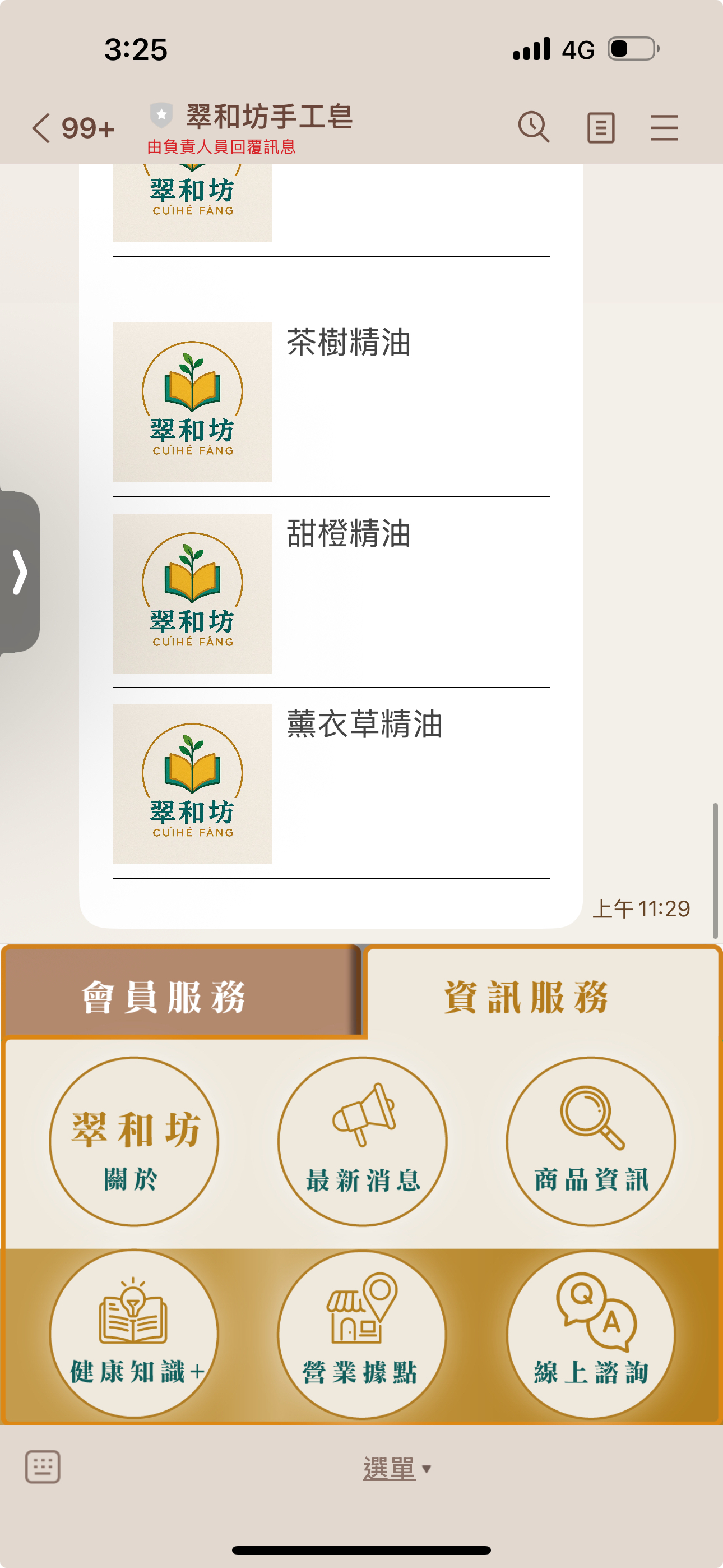Image resolution: width=723 pixels, height=1568 pixels.
Task: Expand the side panel arrow
Action: pos(20,571)
